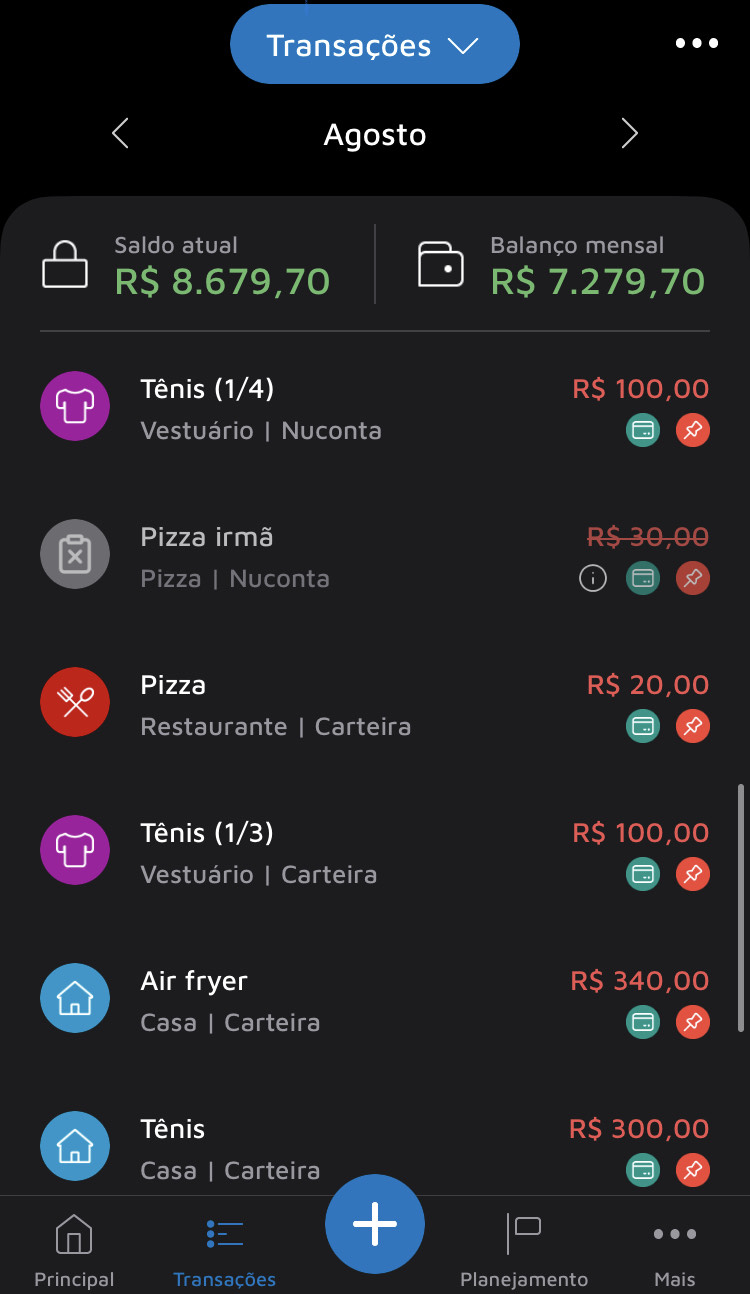Add a new transaction
The height and width of the screenshot is (1294, 750).
[375, 1224]
